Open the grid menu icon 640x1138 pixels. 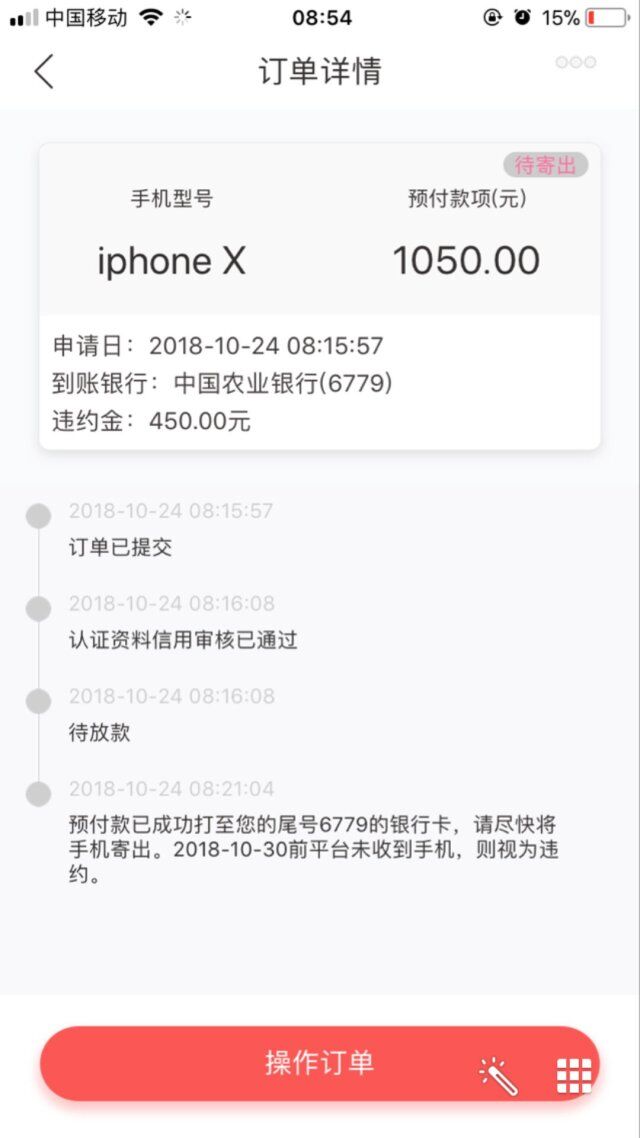pos(574,1075)
